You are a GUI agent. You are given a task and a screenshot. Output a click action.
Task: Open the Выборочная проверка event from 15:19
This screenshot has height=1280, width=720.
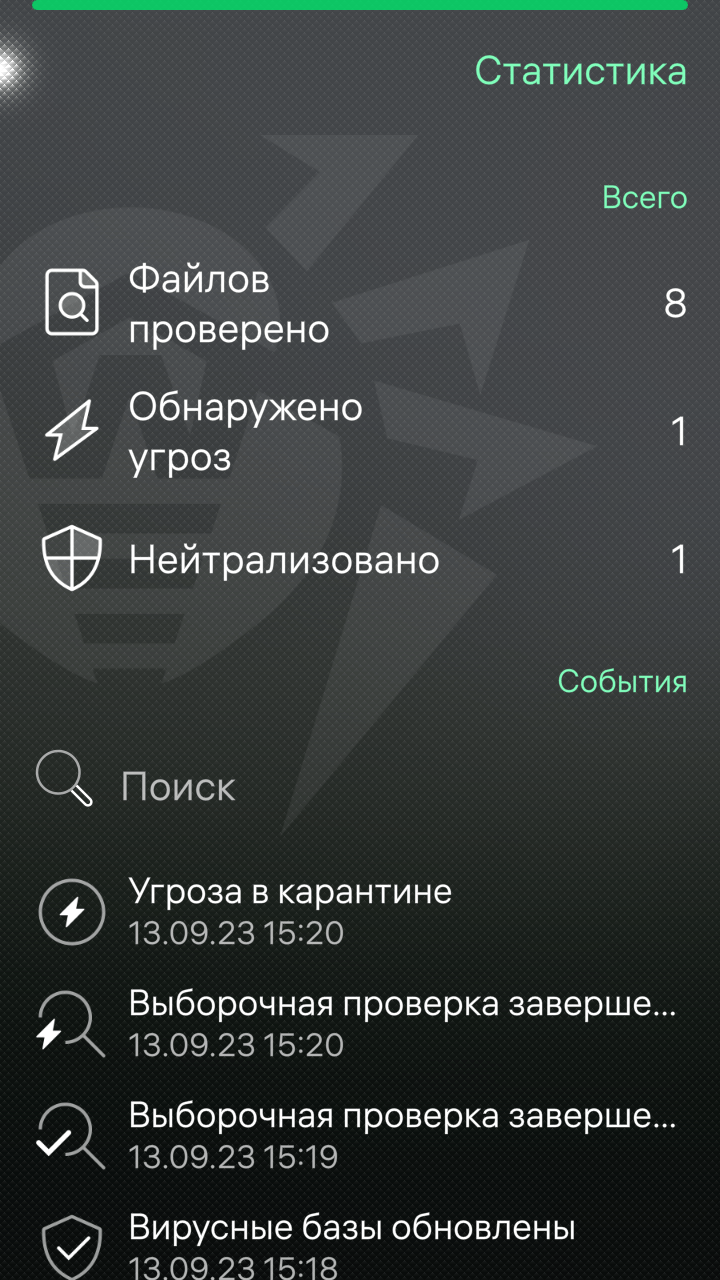[360, 1136]
